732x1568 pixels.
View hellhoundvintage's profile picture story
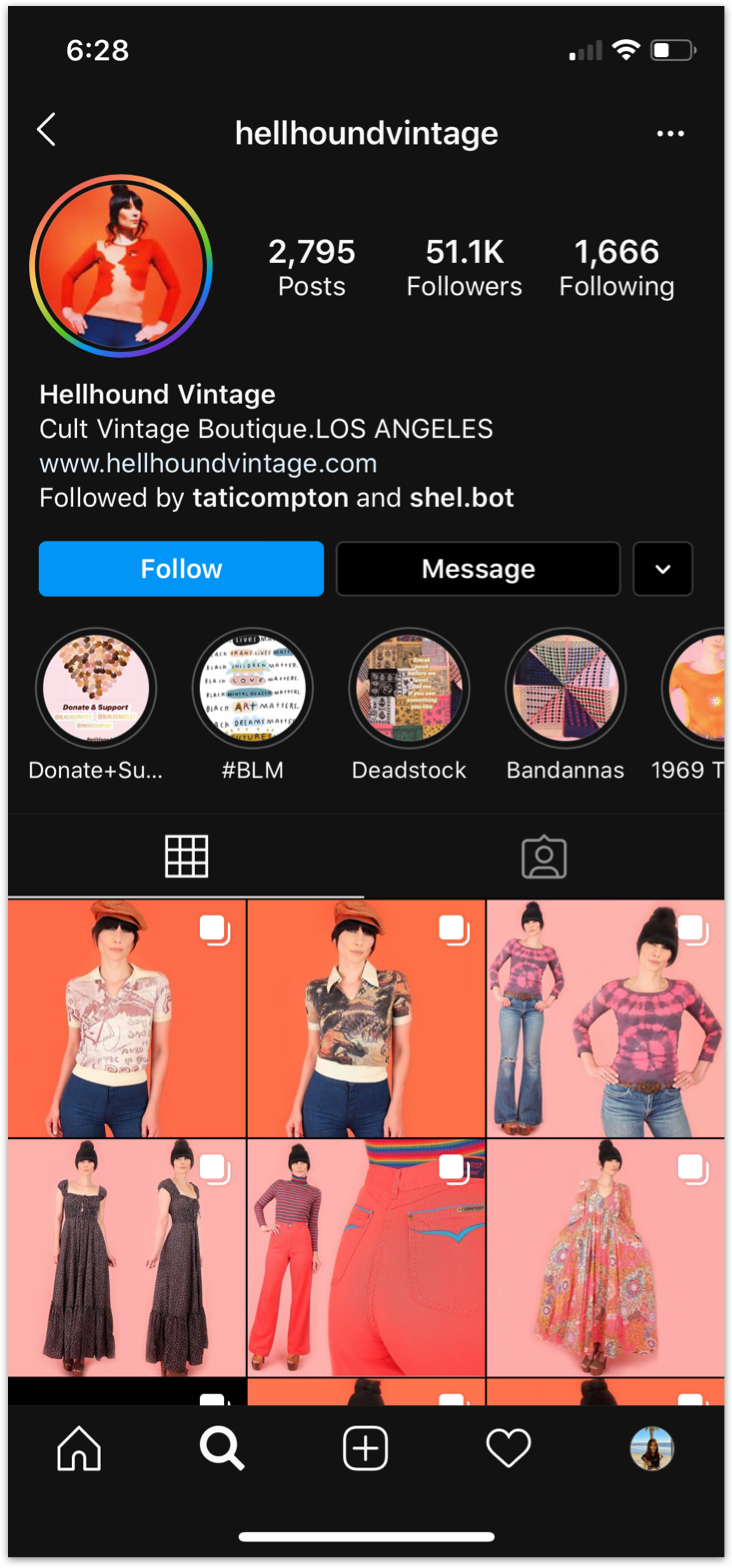(x=121, y=267)
